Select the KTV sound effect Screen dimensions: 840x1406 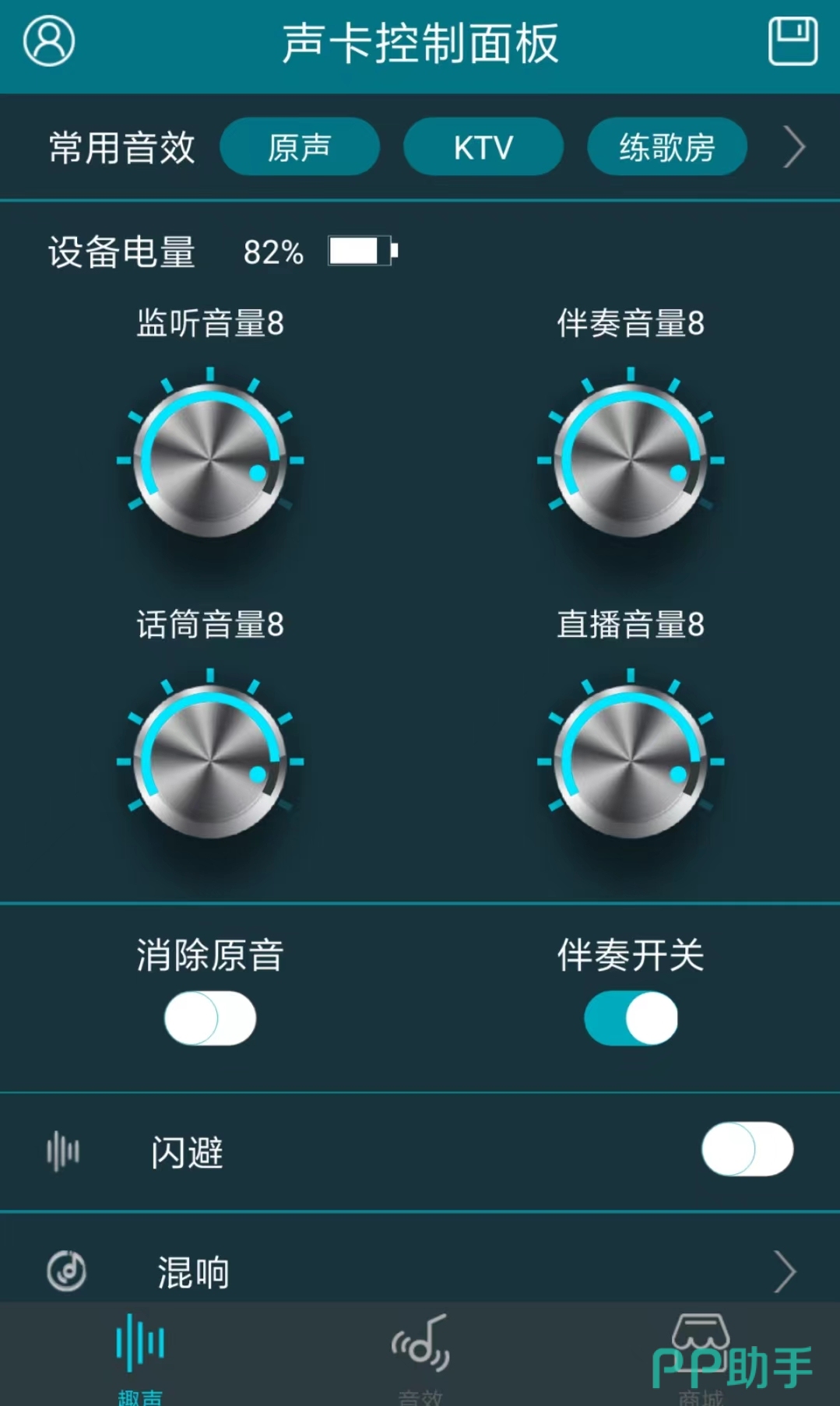pos(483,147)
